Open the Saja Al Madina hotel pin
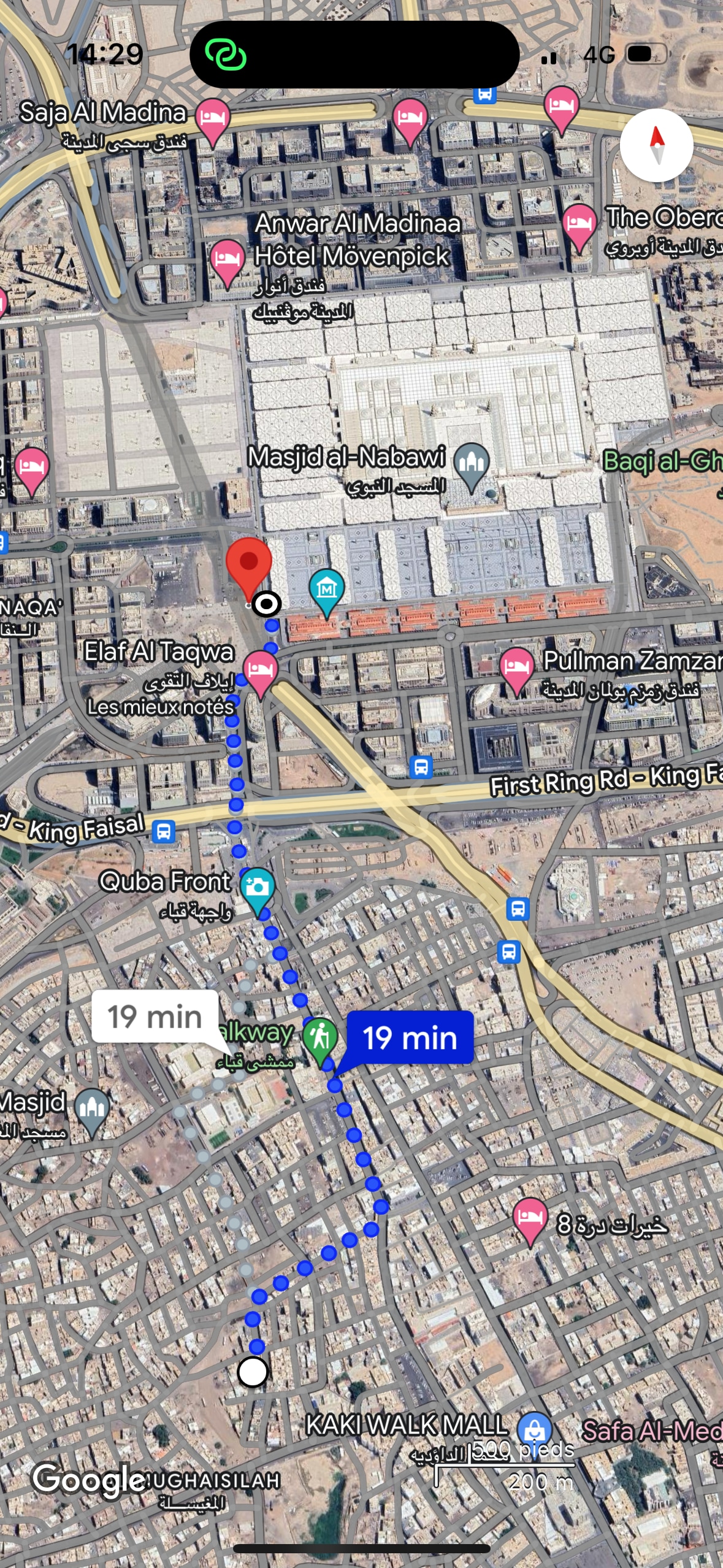Image resolution: width=723 pixels, height=1568 pixels. (x=212, y=118)
